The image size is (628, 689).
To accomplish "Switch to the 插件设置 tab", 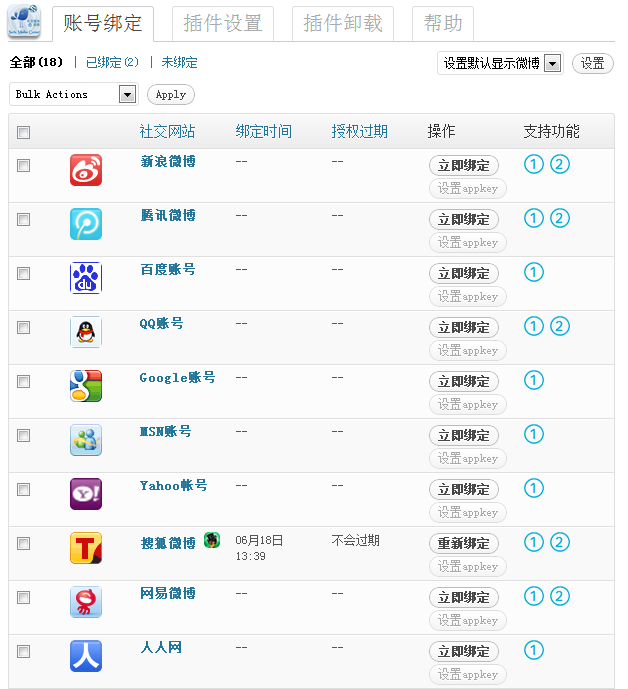I will point(223,23).
